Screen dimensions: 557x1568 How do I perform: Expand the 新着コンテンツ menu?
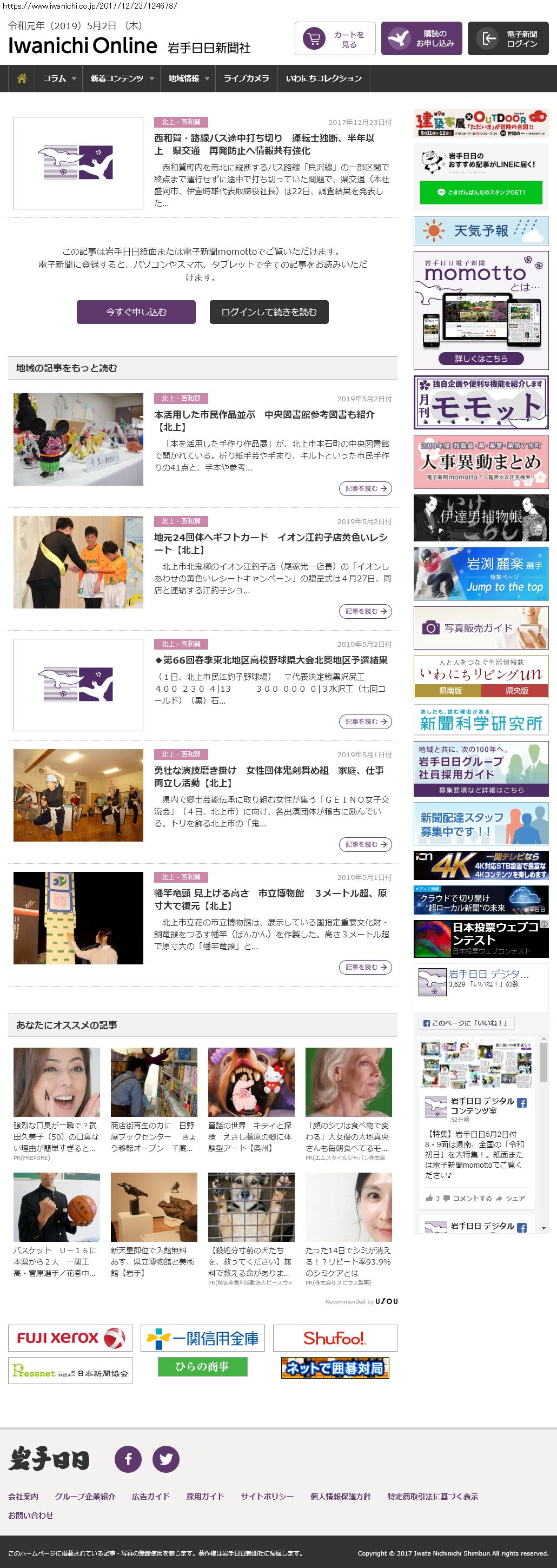[x=122, y=78]
